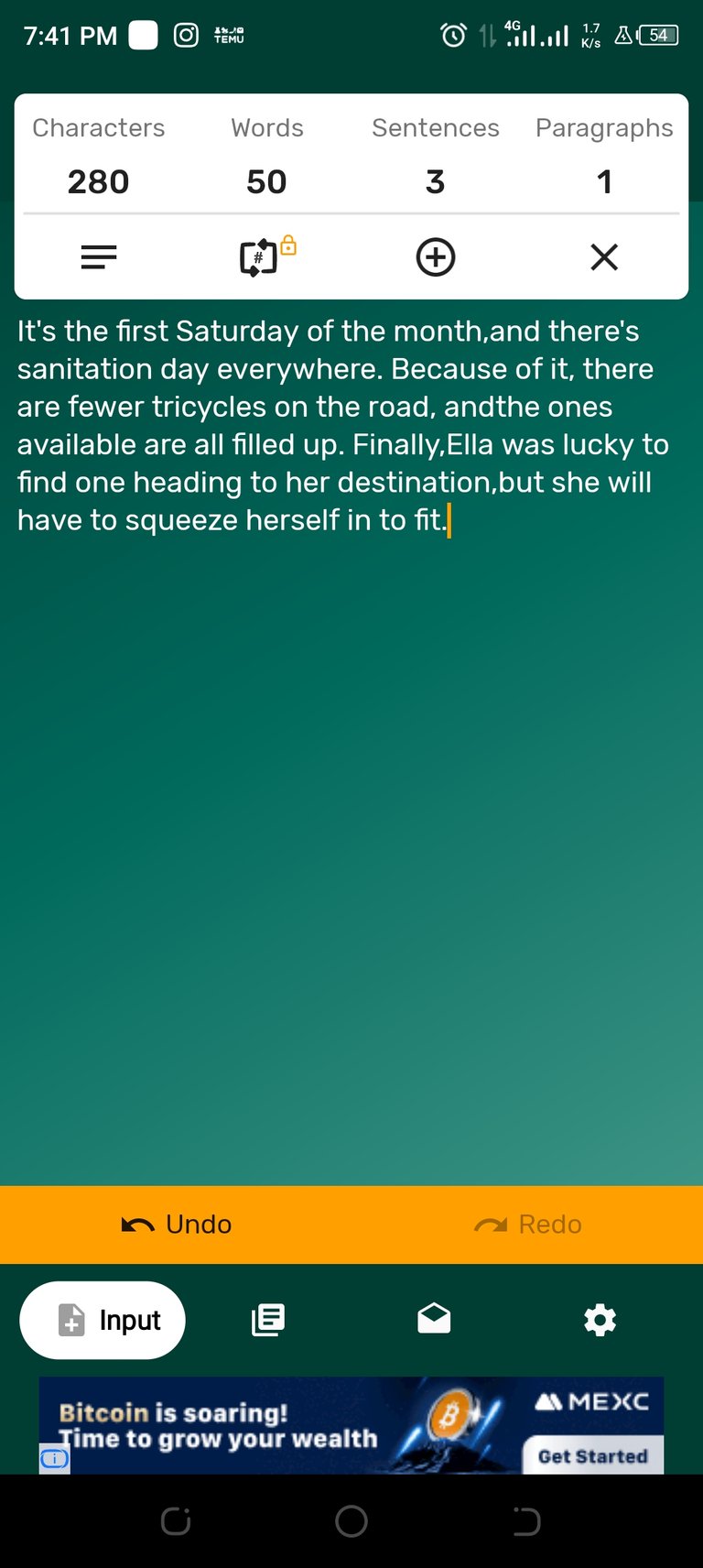703x1568 pixels.
Task: Tap the plus circle icon
Action: tap(436, 257)
